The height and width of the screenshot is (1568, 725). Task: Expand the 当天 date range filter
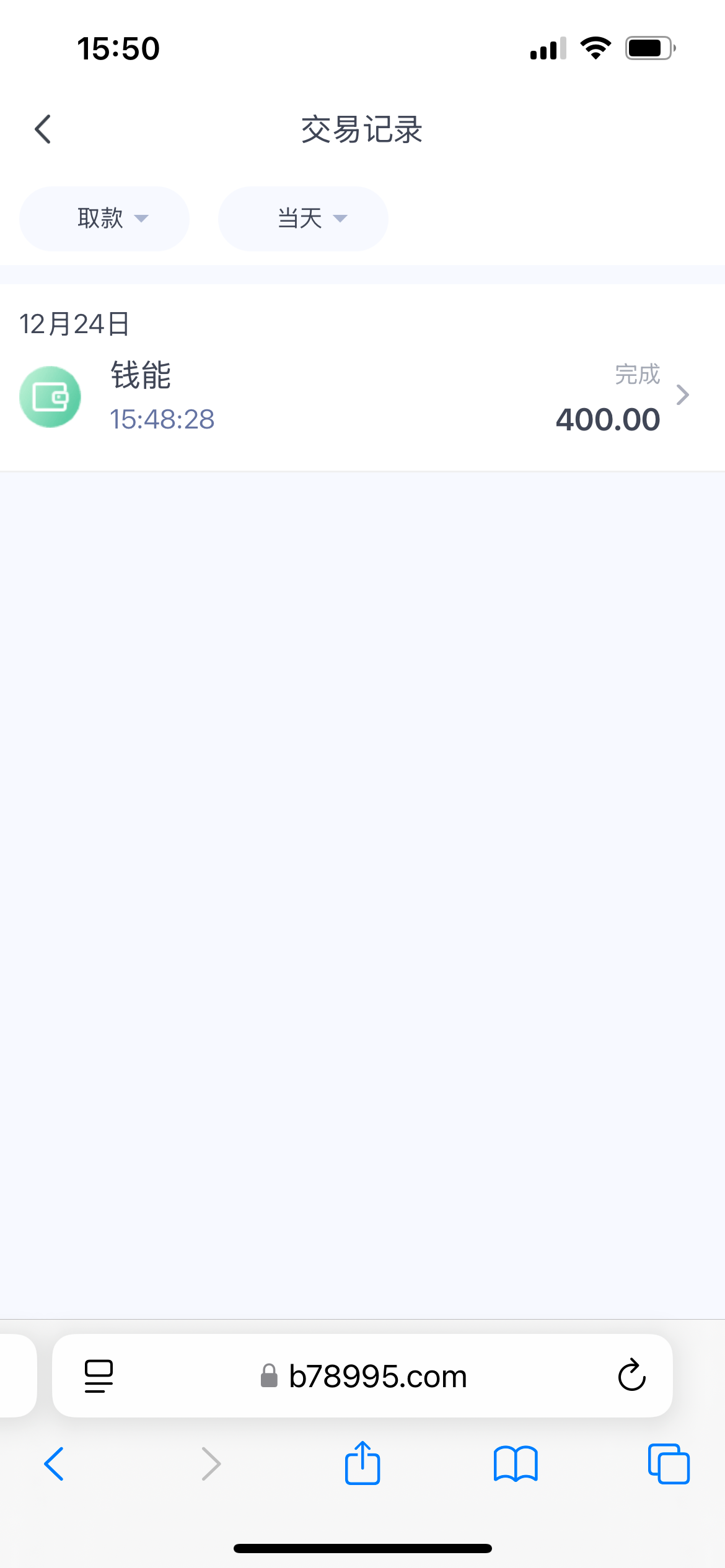(x=303, y=219)
